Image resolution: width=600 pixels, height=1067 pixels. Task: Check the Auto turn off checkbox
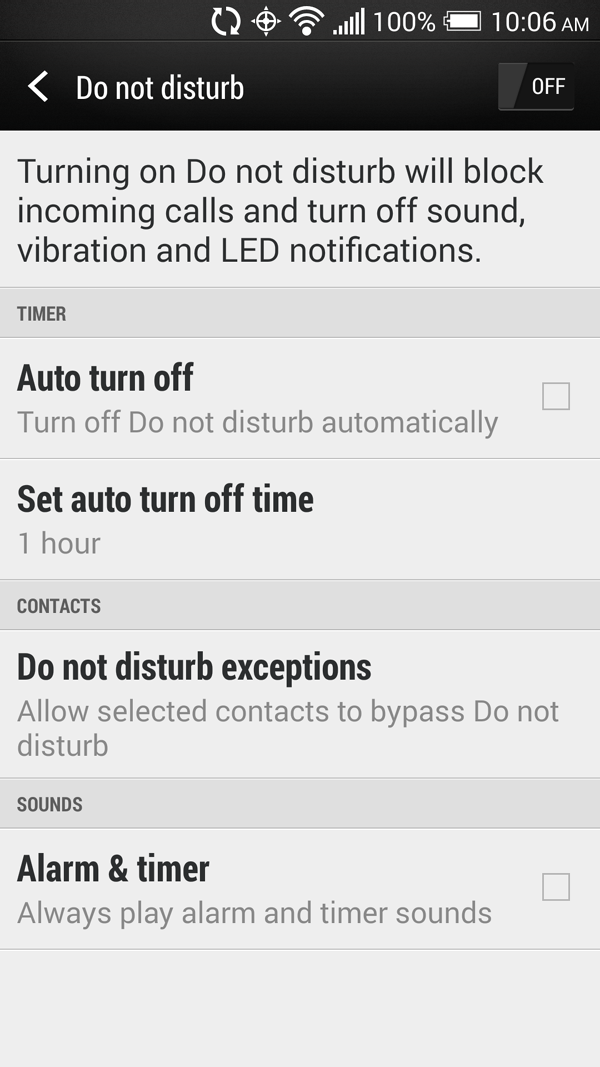point(556,397)
